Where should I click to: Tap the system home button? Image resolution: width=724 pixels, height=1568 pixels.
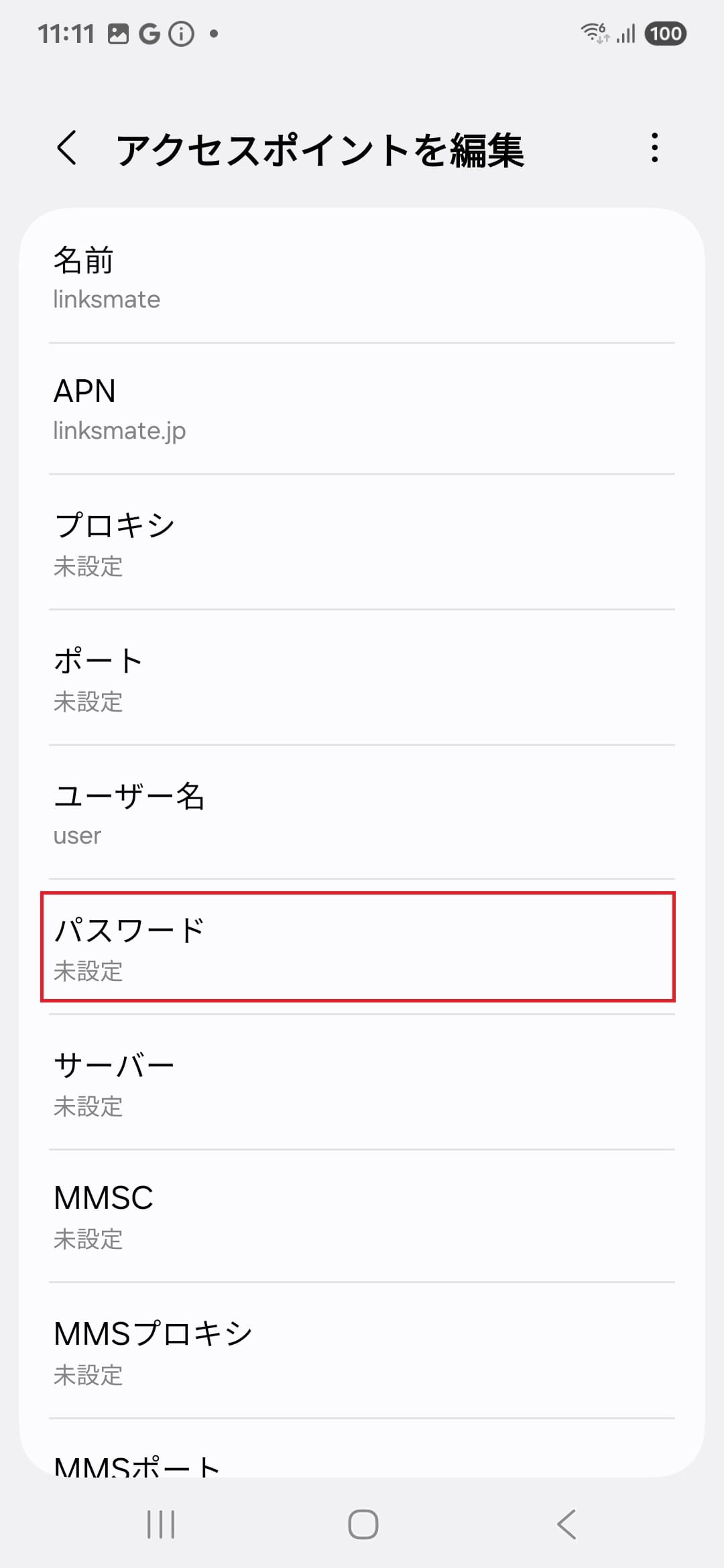(363, 1524)
